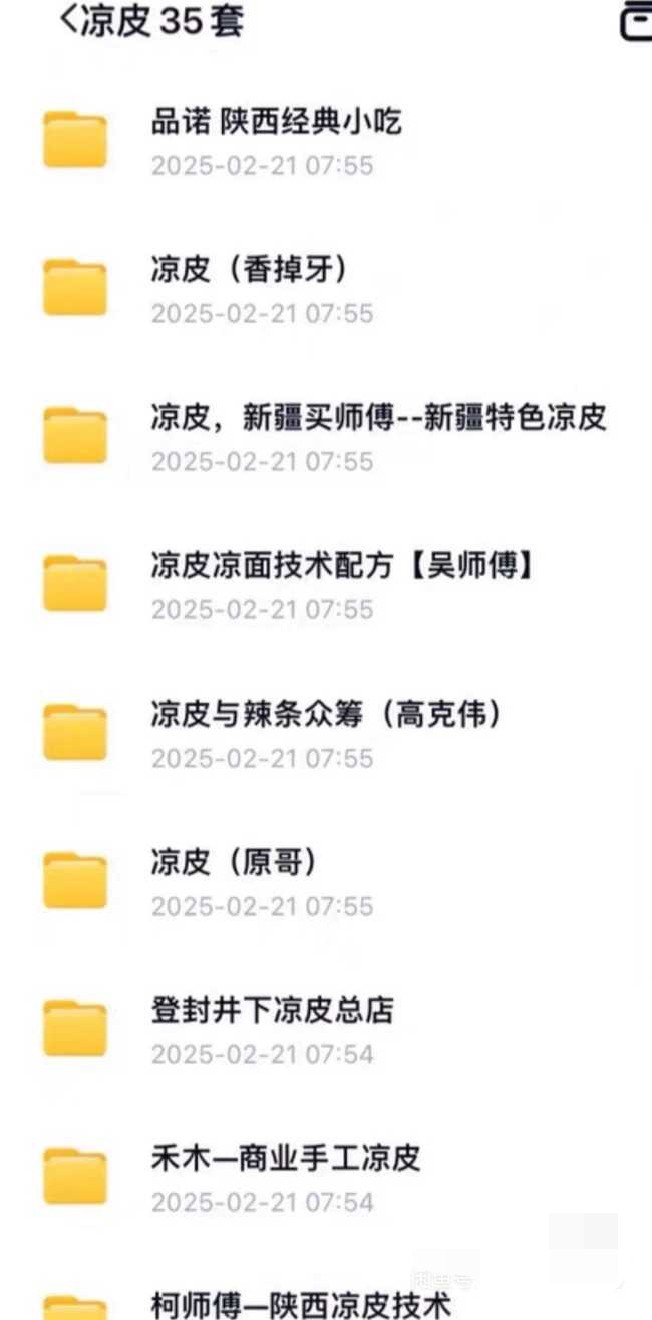Open the 凉皮（香掉牙）folder
The width and height of the screenshot is (652, 1320).
click(x=326, y=290)
